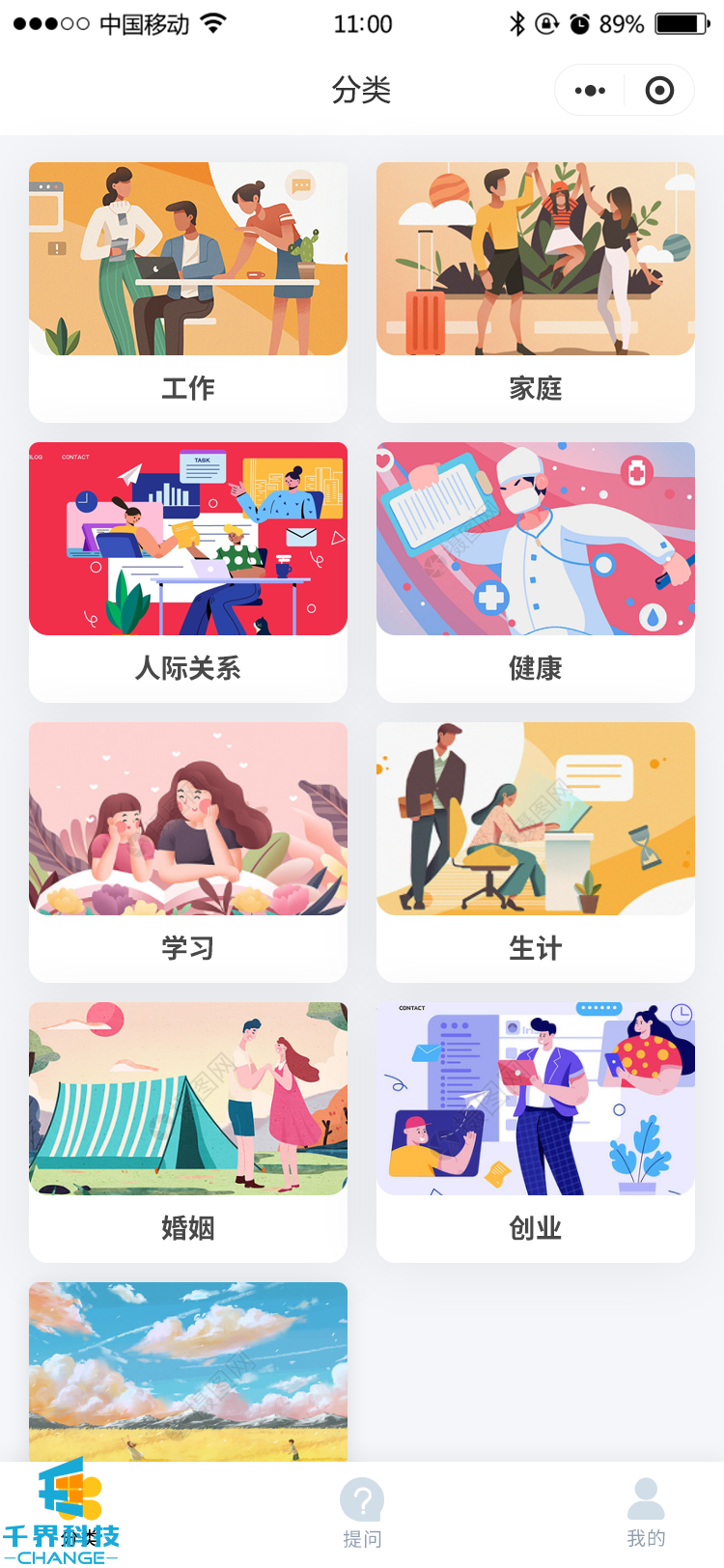Image resolution: width=724 pixels, height=1568 pixels.
Task: Select the 健康 category
Action: [x=536, y=573]
